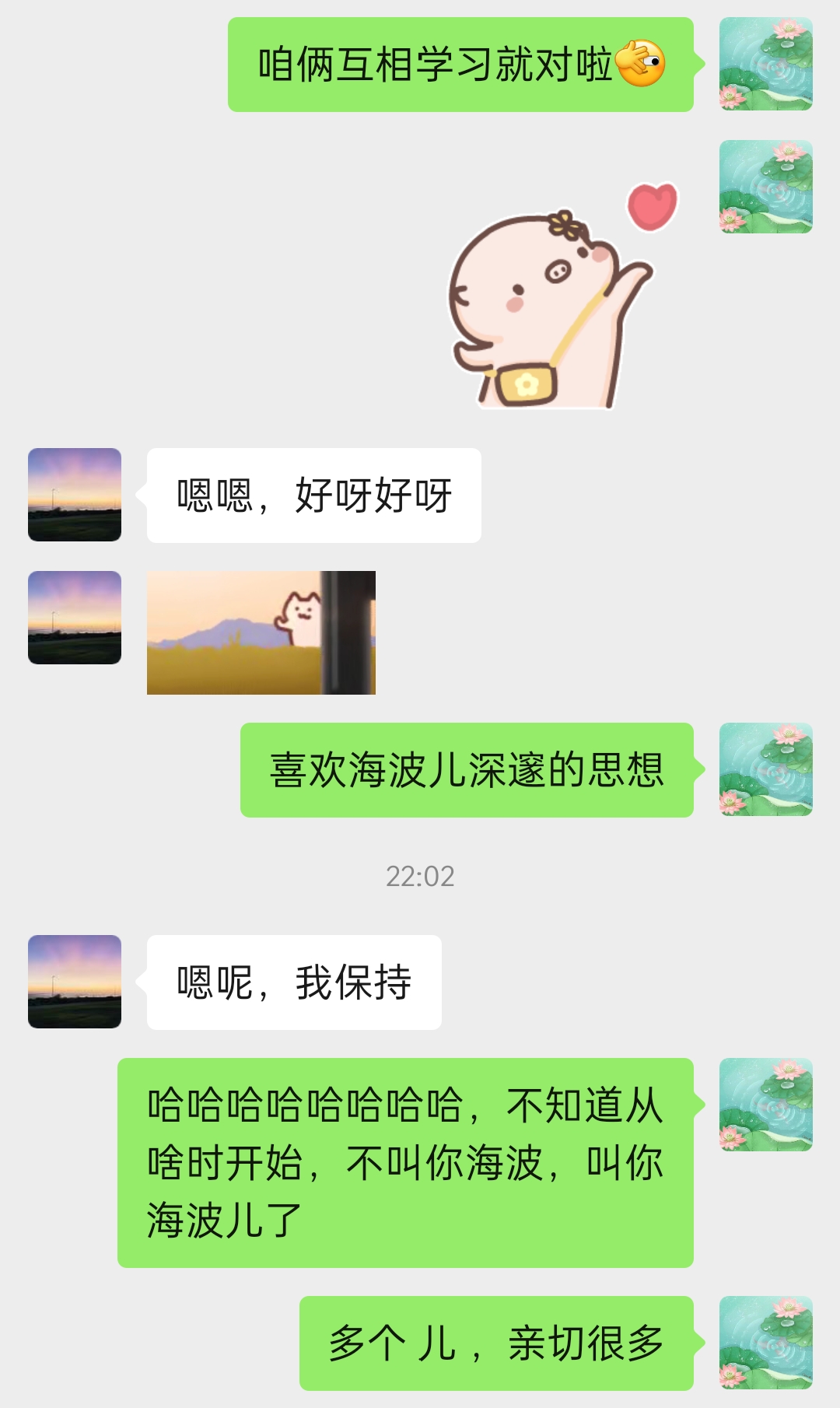The image size is (840, 1408).
Task: Tap the lotus avatar beside "喜欢海波儿深邃的思想"
Action: [765, 769]
